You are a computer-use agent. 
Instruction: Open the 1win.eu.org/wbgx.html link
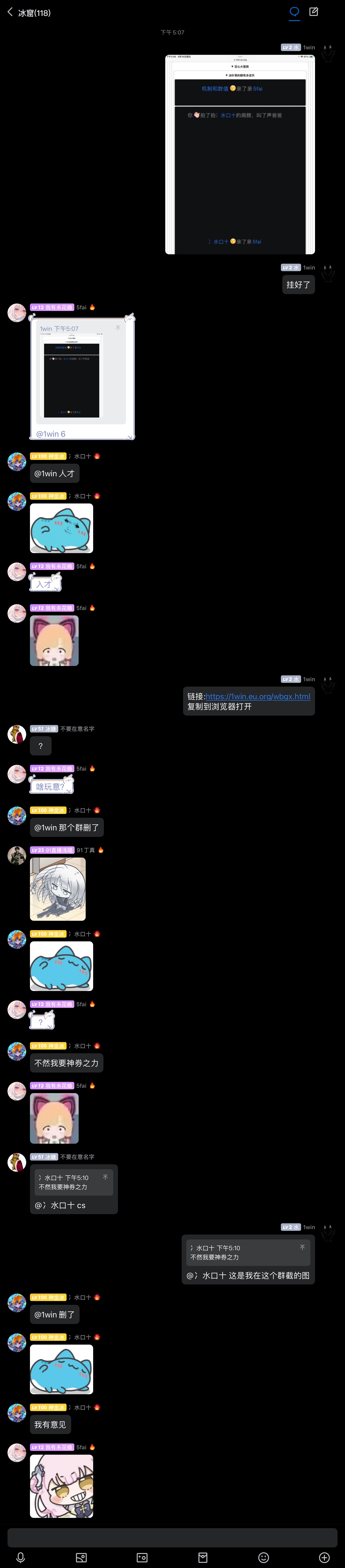click(257, 696)
